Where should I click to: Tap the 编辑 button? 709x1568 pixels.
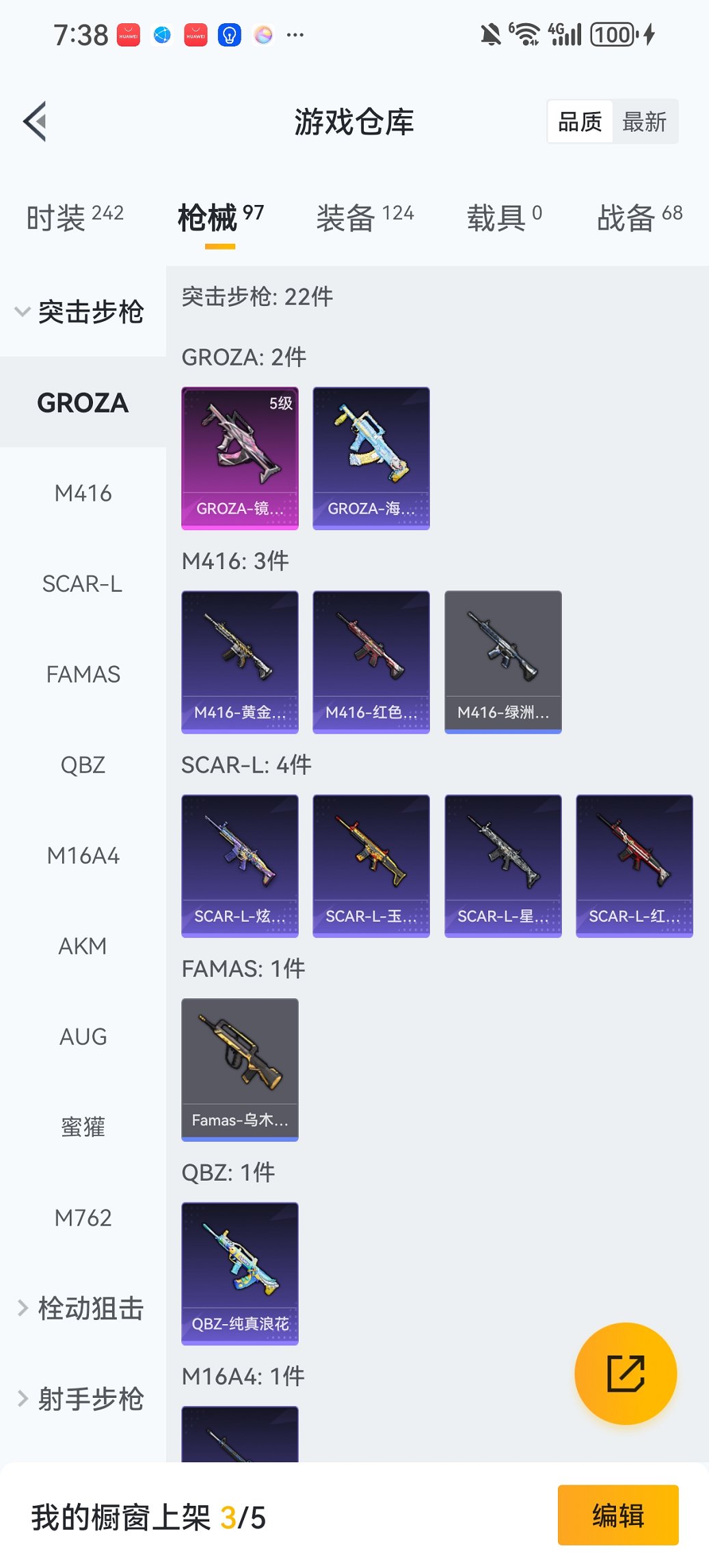[618, 1515]
